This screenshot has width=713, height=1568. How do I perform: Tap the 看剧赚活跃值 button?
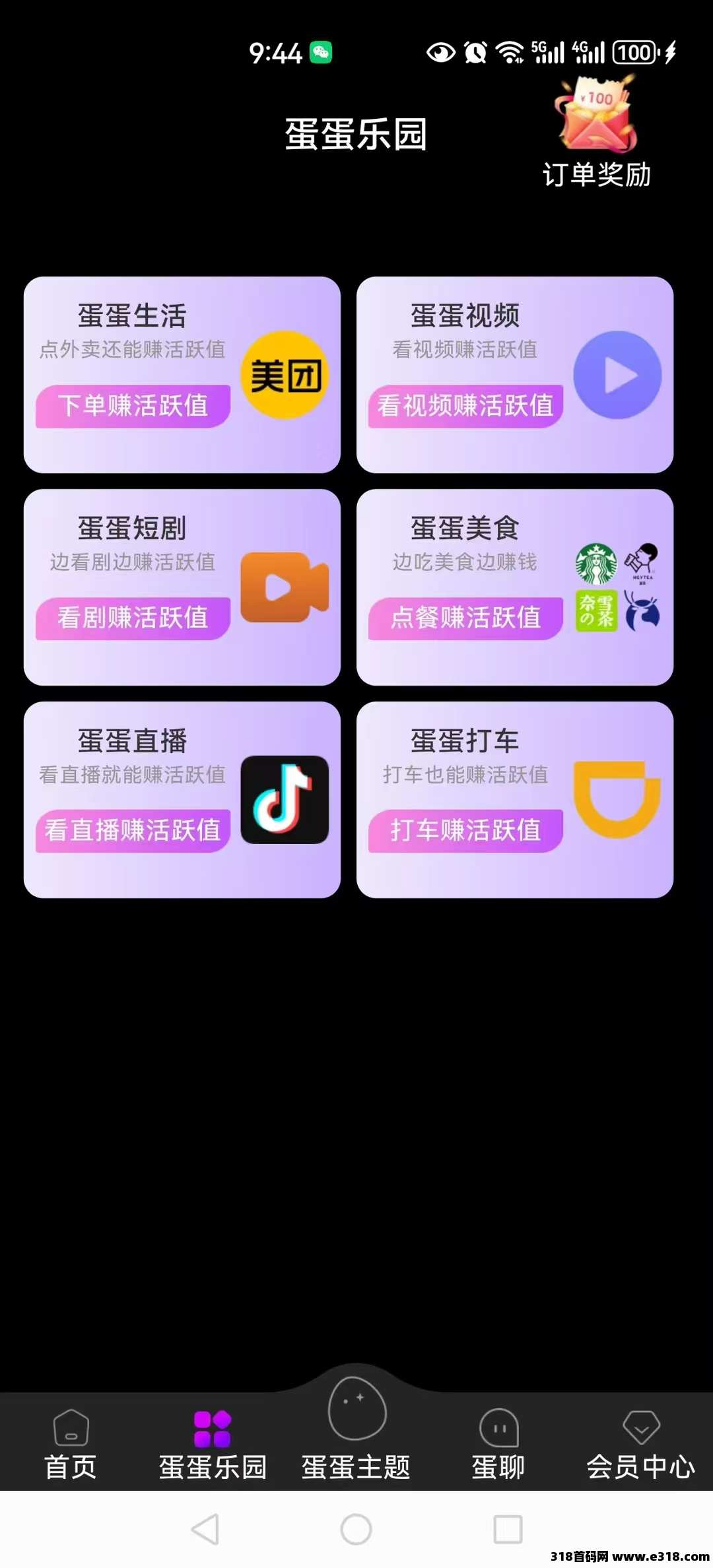click(x=133, y=618)
